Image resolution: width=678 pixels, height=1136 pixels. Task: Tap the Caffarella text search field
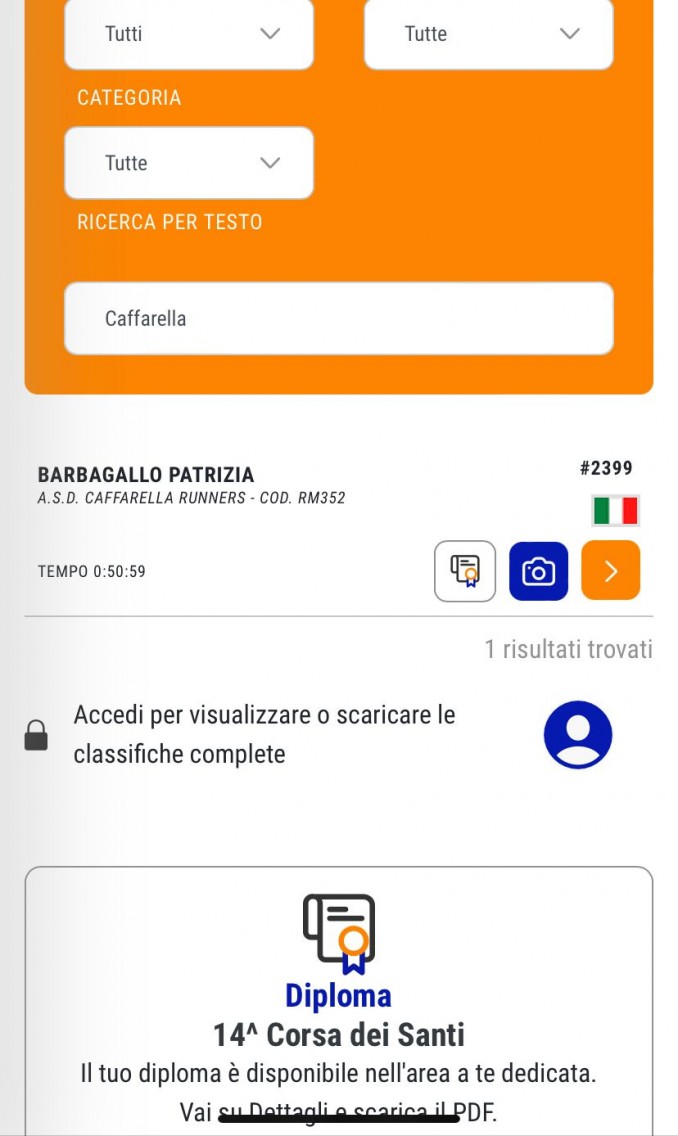(x=339, y=319)
